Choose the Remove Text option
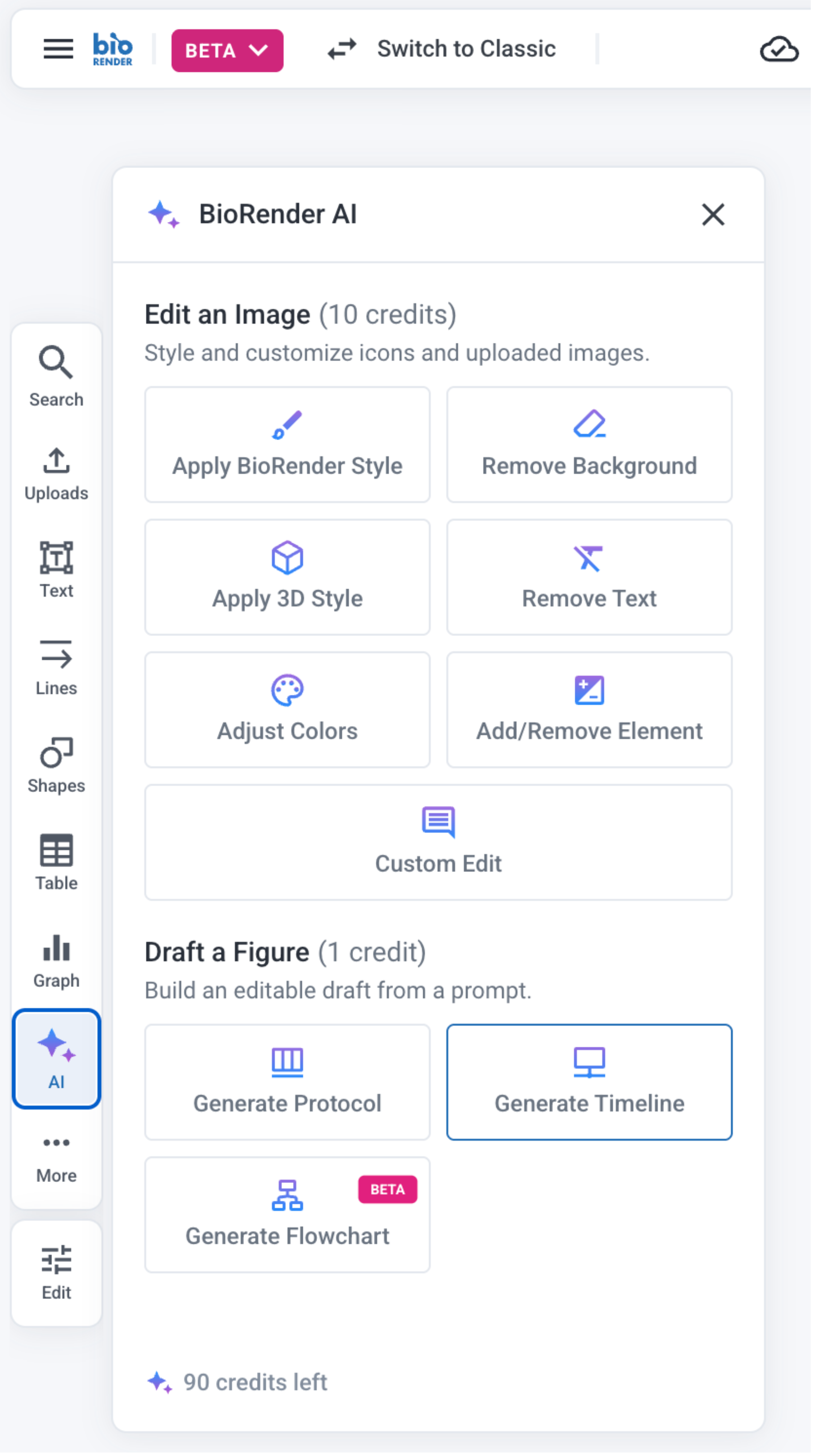 point(589,577)
